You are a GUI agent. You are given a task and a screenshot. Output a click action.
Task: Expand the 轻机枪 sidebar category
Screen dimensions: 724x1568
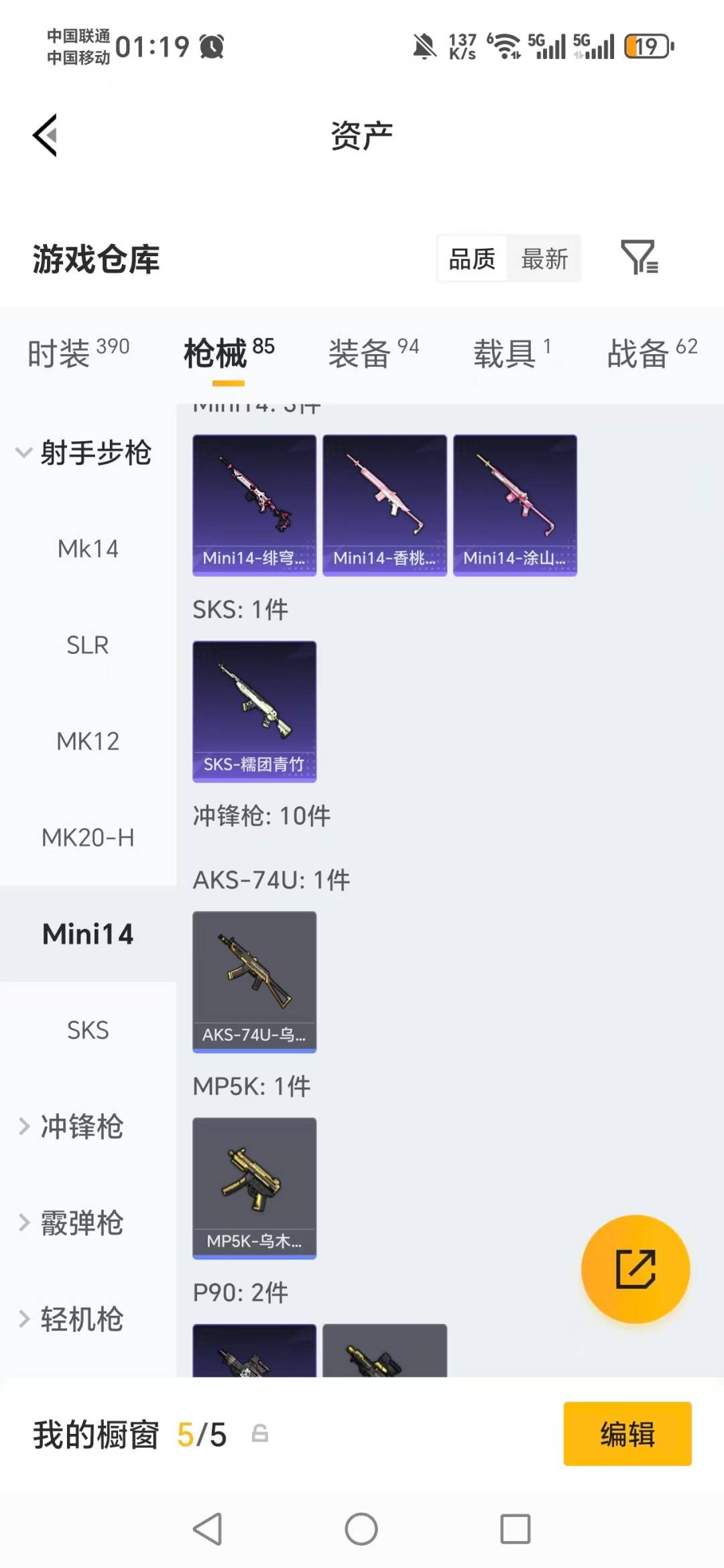coord(80,1320)
